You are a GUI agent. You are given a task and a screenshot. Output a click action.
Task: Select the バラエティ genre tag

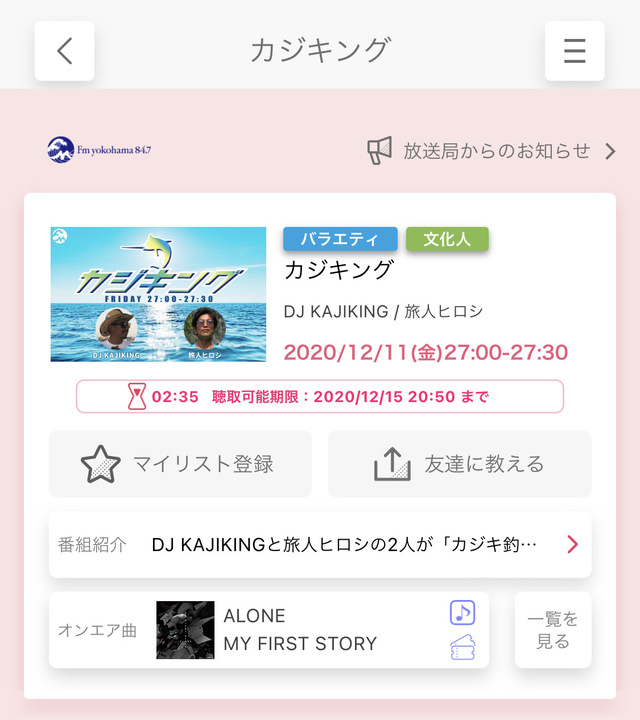(x=340, y=239)
